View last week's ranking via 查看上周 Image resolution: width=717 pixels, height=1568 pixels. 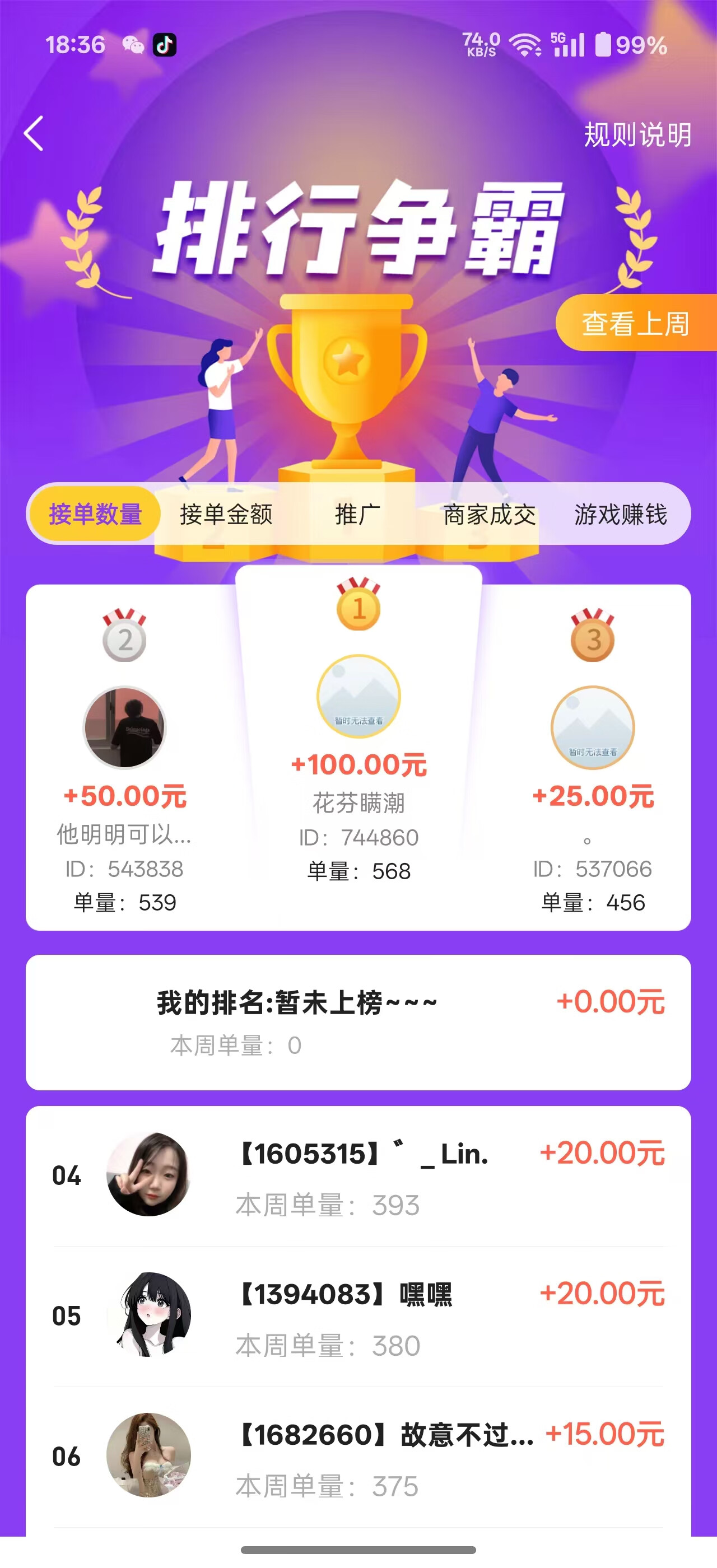pyautogui.click(x=635, y=323)
